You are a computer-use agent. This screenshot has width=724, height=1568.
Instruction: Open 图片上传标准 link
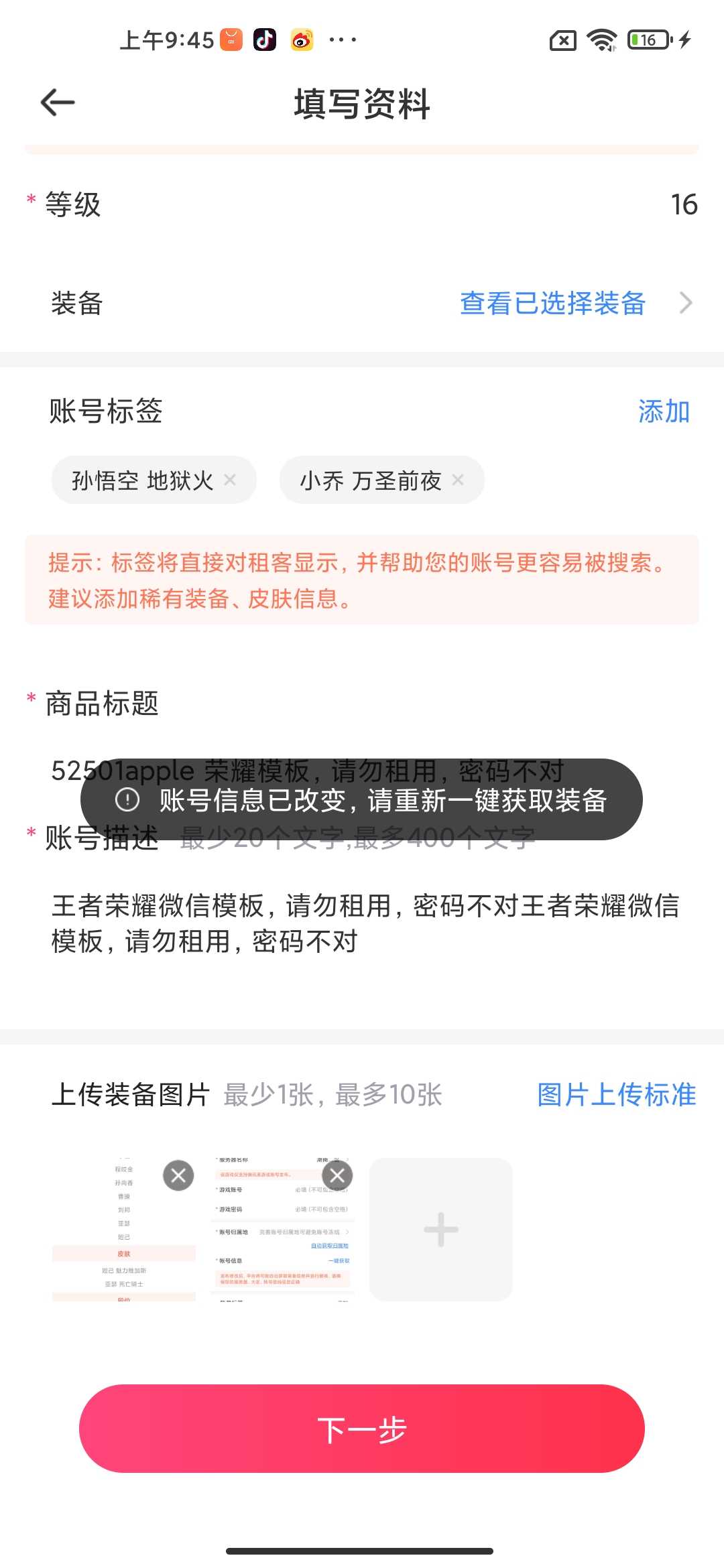tap(616, 1094)
